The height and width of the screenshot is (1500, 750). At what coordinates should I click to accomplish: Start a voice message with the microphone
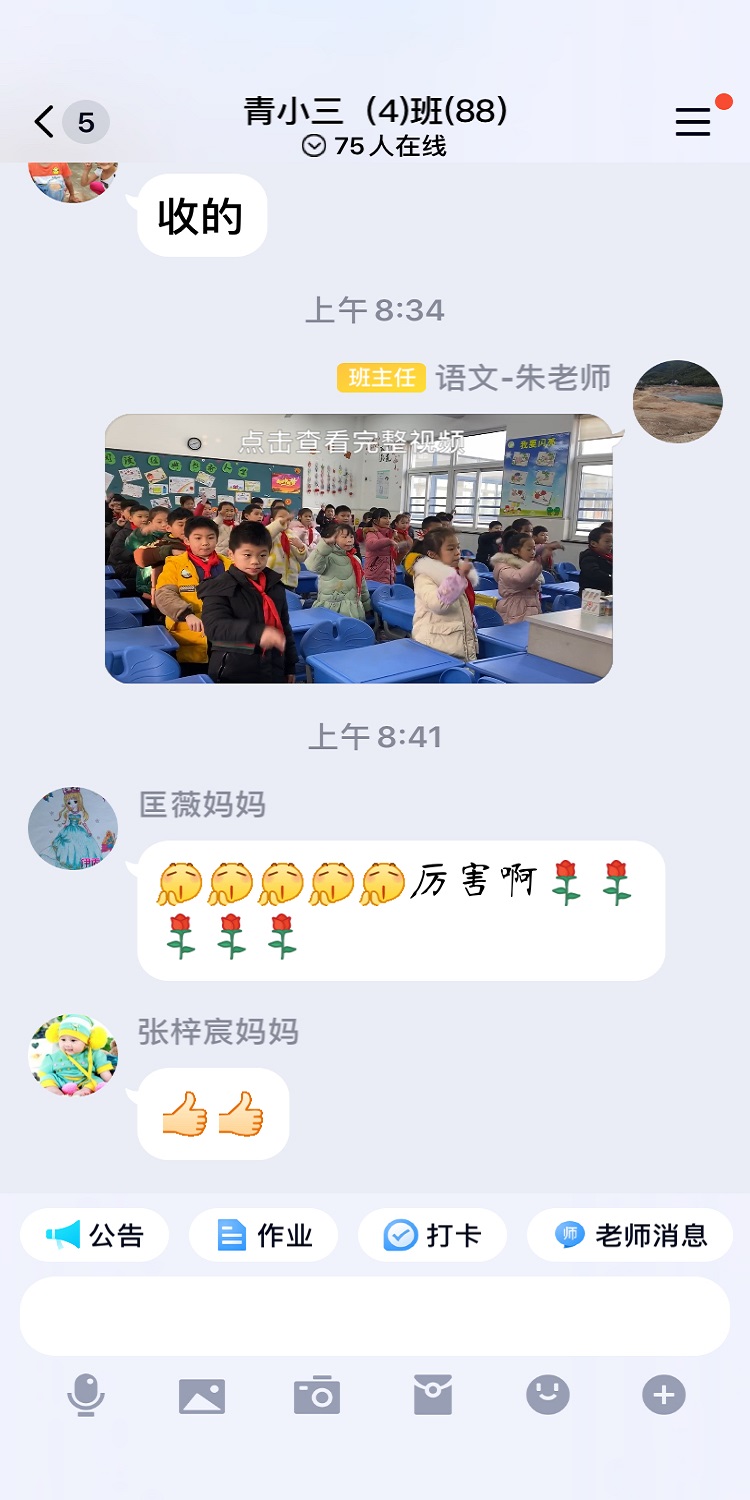coord(86,1394)
